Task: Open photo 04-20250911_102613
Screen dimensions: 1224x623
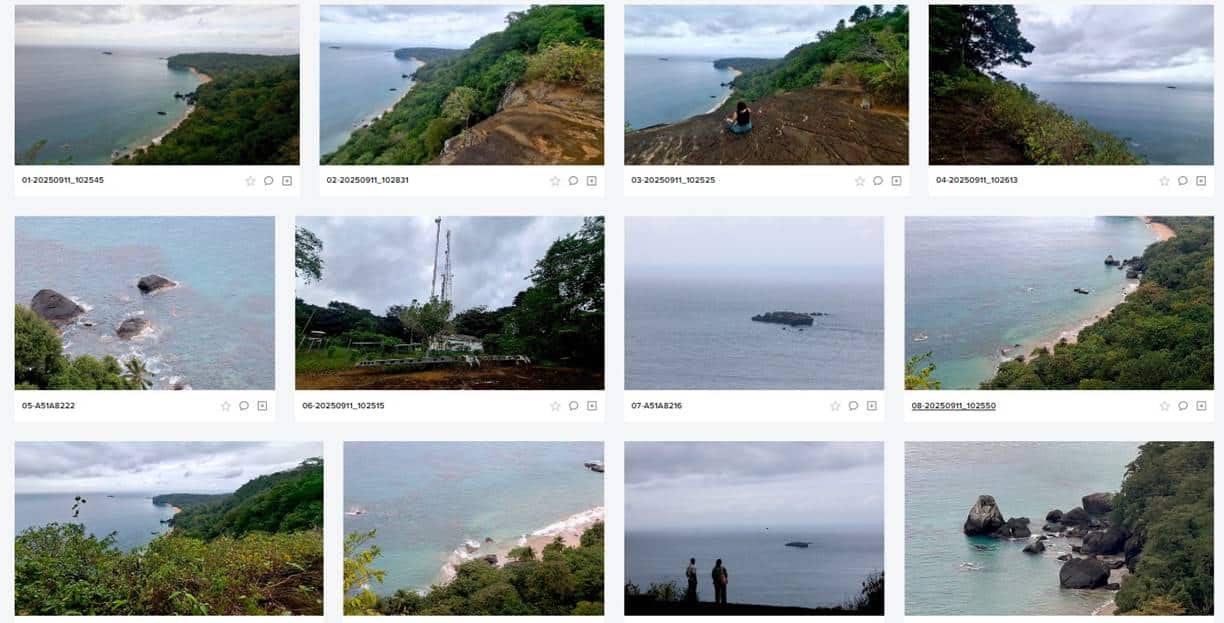Action: tap(1070, 85)
